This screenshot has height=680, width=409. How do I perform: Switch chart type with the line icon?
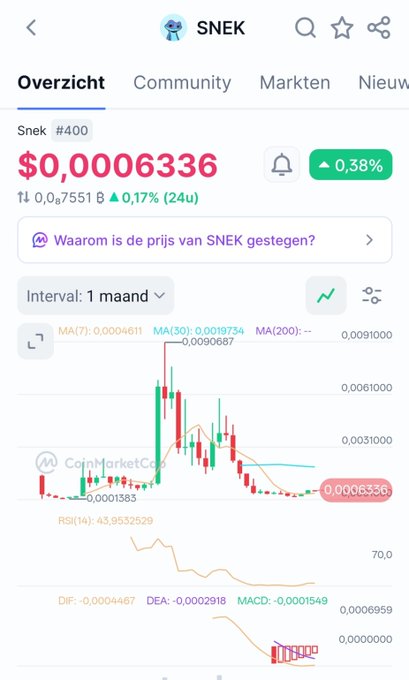pyautogui.click(x=326, y=296)
